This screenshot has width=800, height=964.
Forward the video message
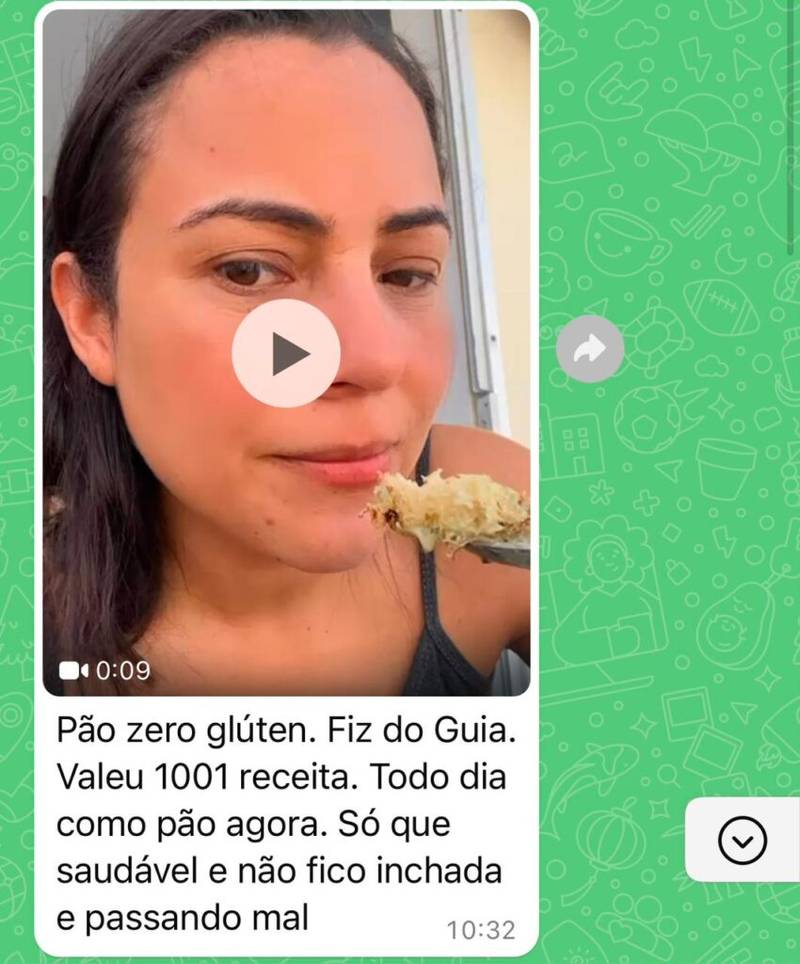(x=590, y=348)
